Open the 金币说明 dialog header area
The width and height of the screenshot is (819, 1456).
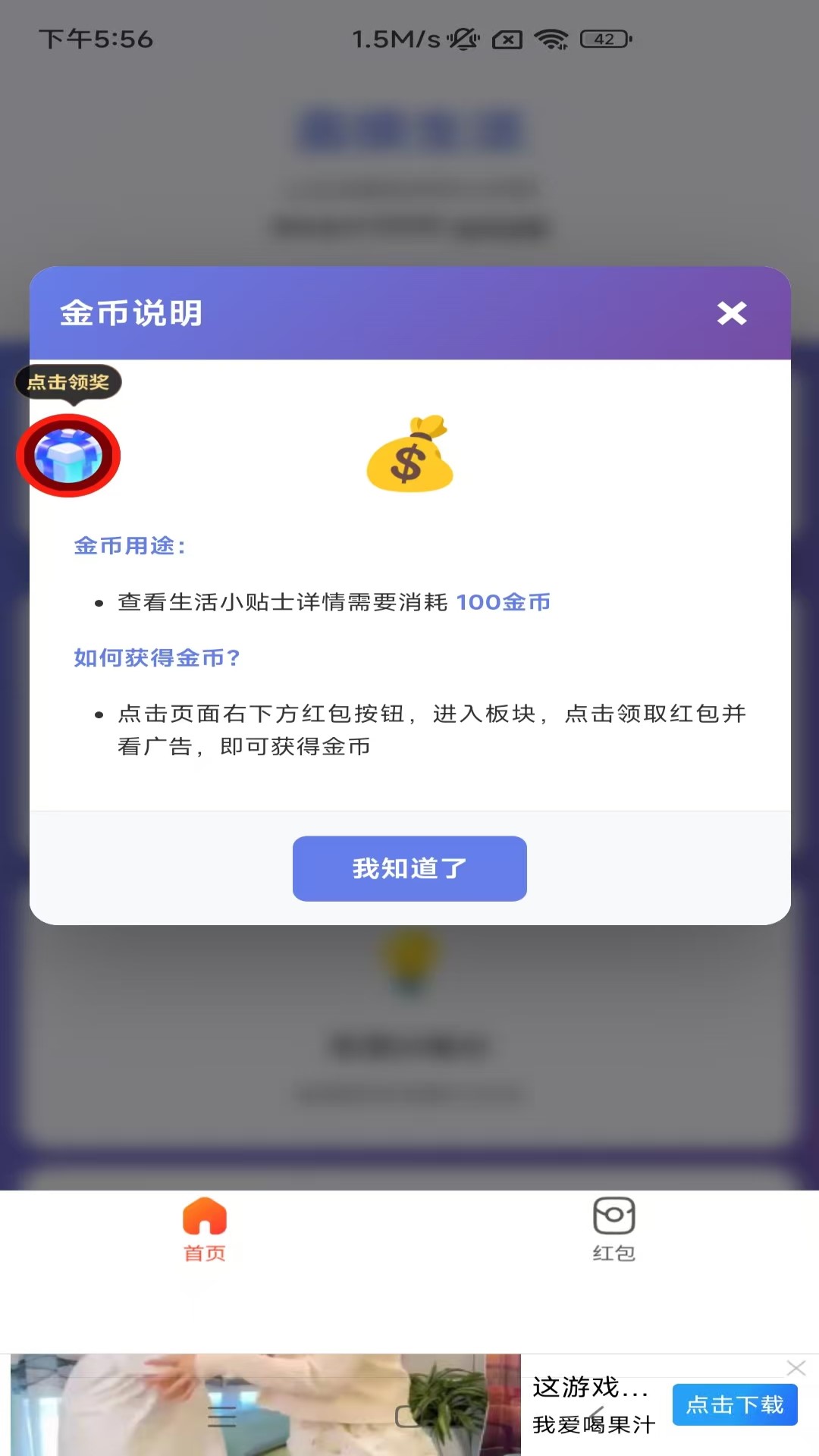click(x=131, y=314)
